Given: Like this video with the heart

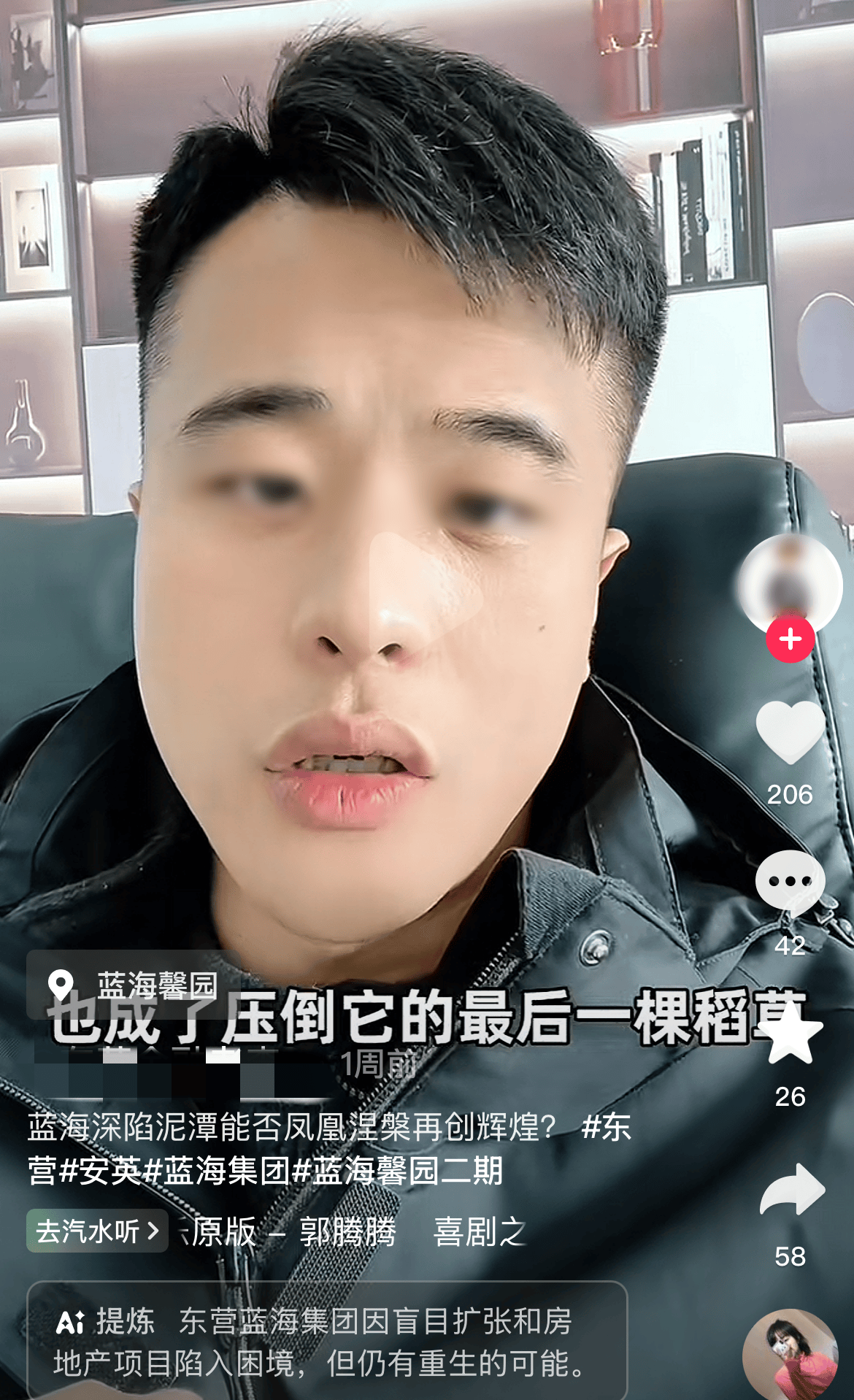Looking at the screenshot, I should point(790,733).
